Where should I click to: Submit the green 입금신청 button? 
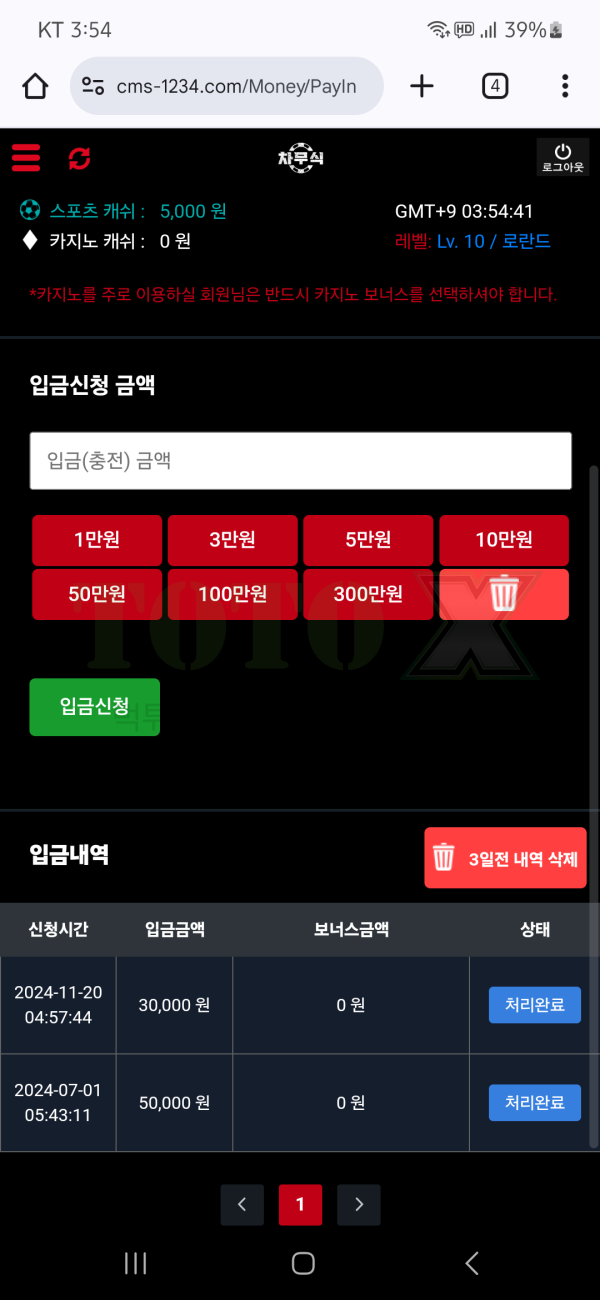tap(94, 707)
